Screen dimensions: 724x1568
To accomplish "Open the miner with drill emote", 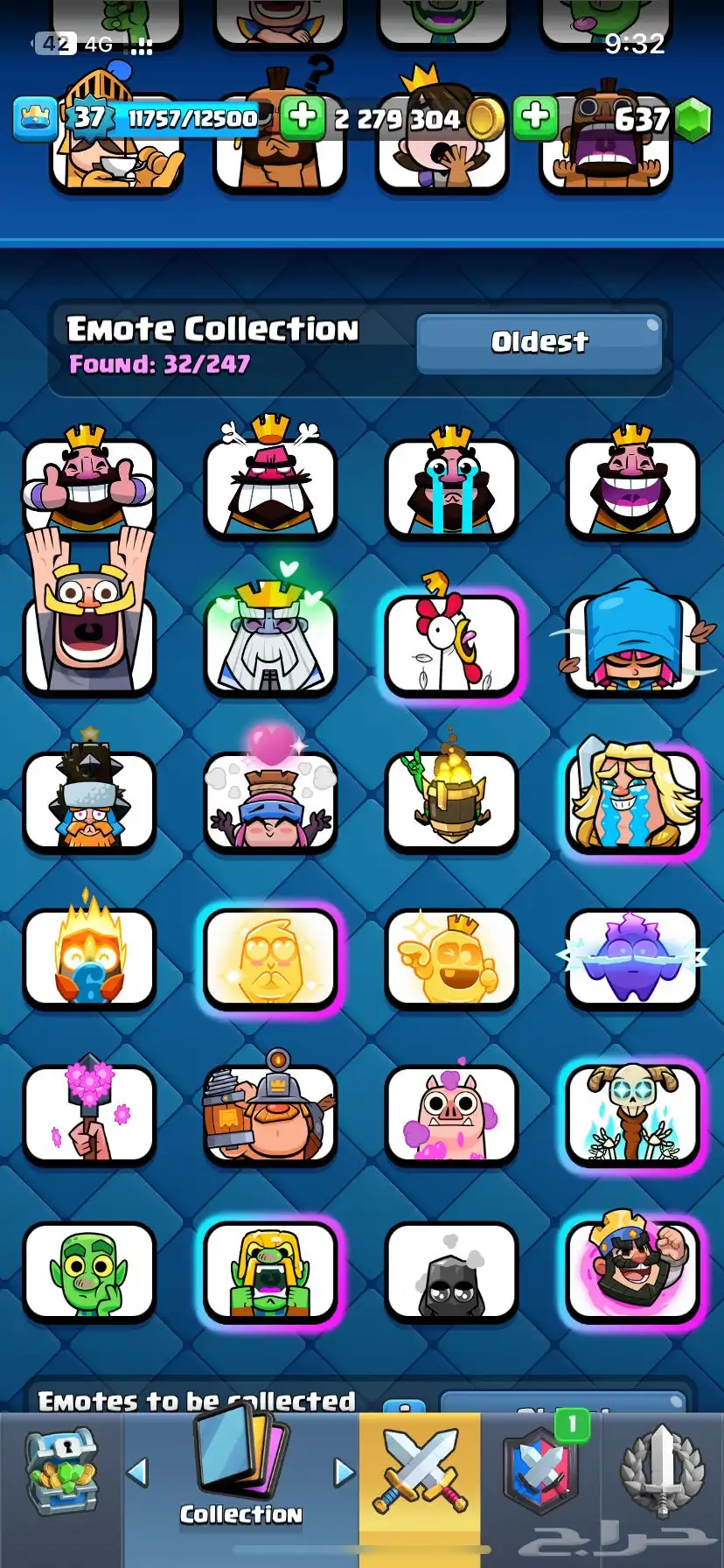I will pos(270,1114).
